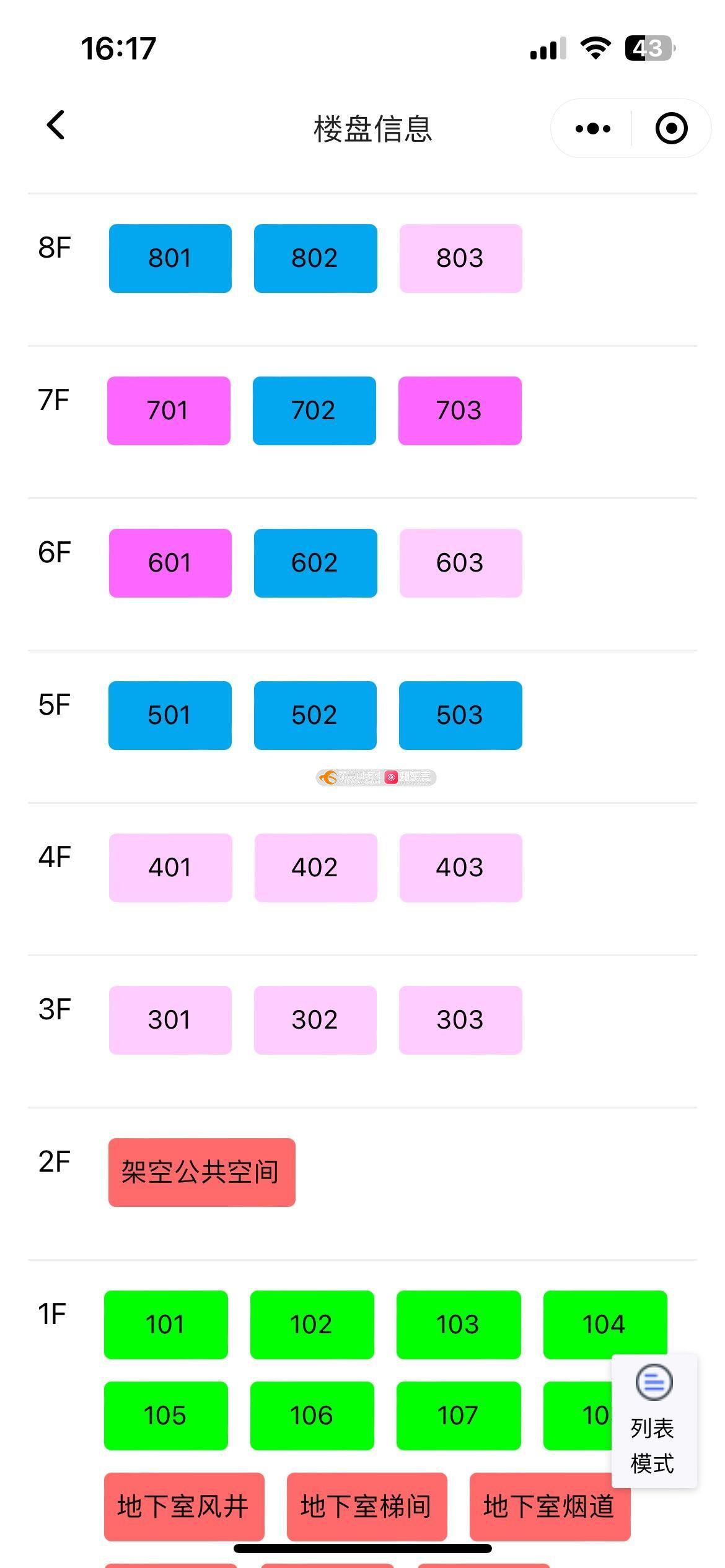725x1568 pixels.
Task: Select unit 601
Action: (170, 563)
